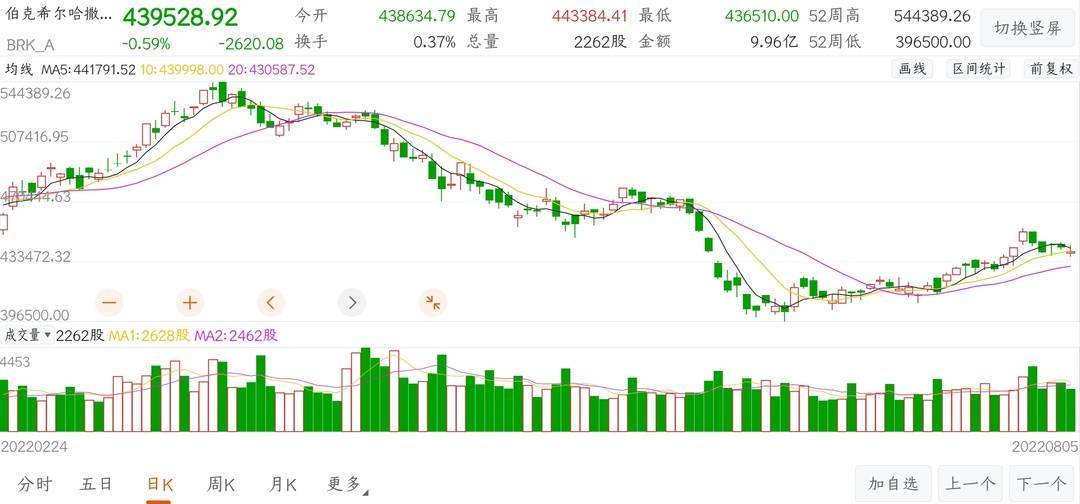Screen dimensions: 1080x504
Task: Zoom out the chart with minus icon
Action: point(110,302)
